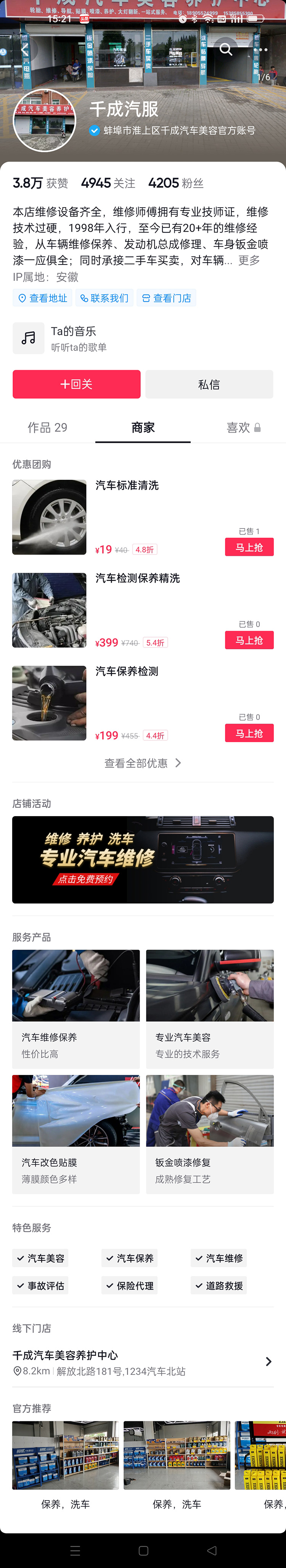The width and height of the screenshot is (286, 1568).
Task: Send a private message via 私信
Action: point(209,384)
